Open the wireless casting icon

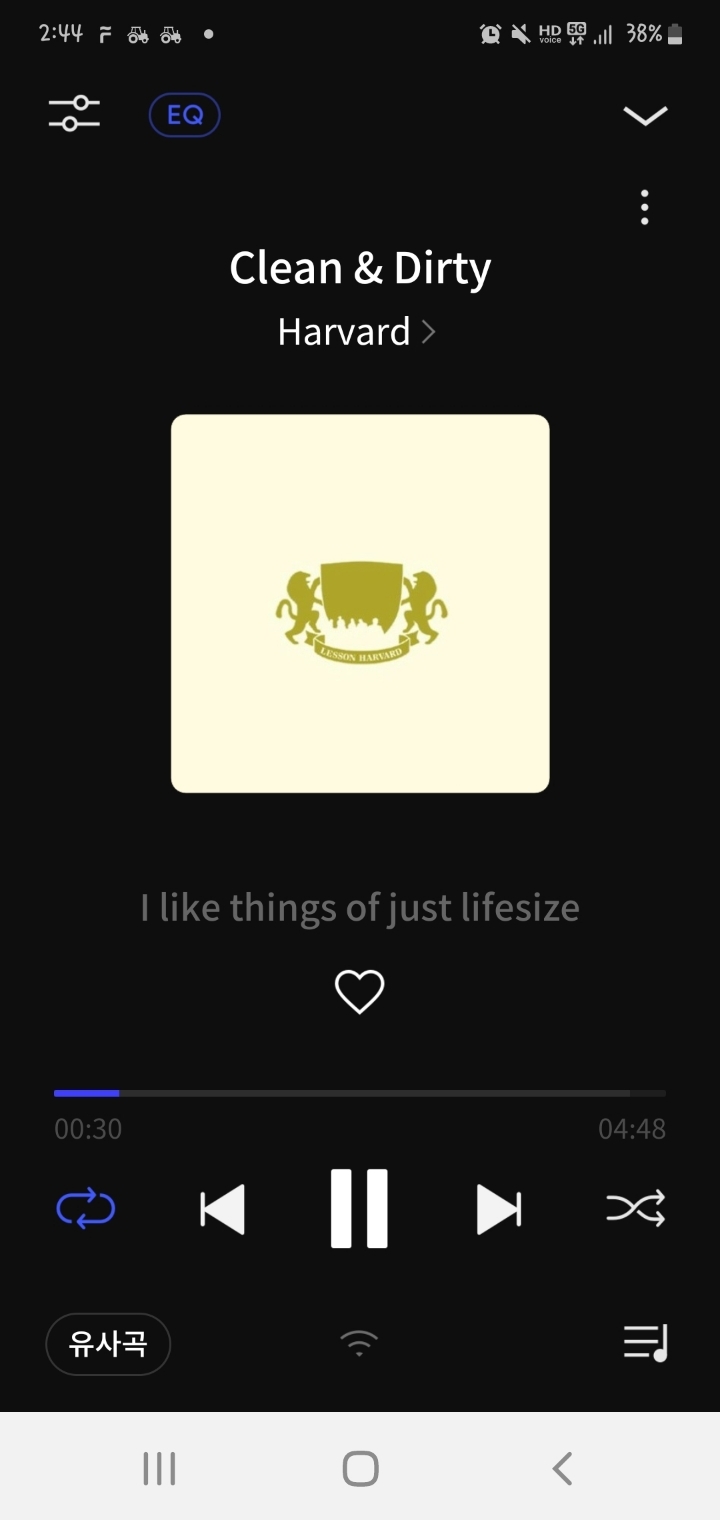pyautogui.click(x=359, y=1343)
